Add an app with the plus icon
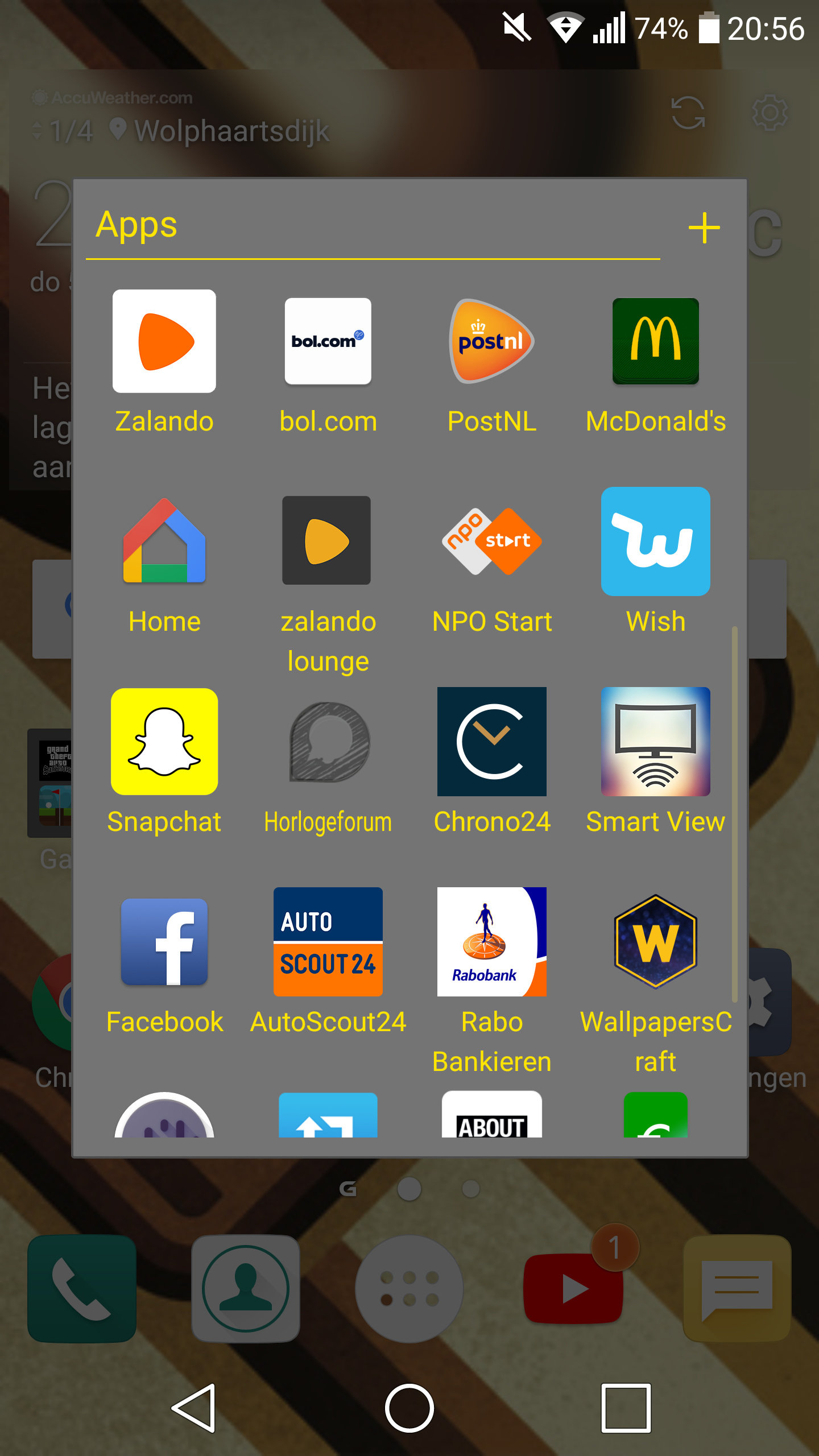Image resolution: width=819 pixels, height=1456 pixels. click(x=704, y=227)
